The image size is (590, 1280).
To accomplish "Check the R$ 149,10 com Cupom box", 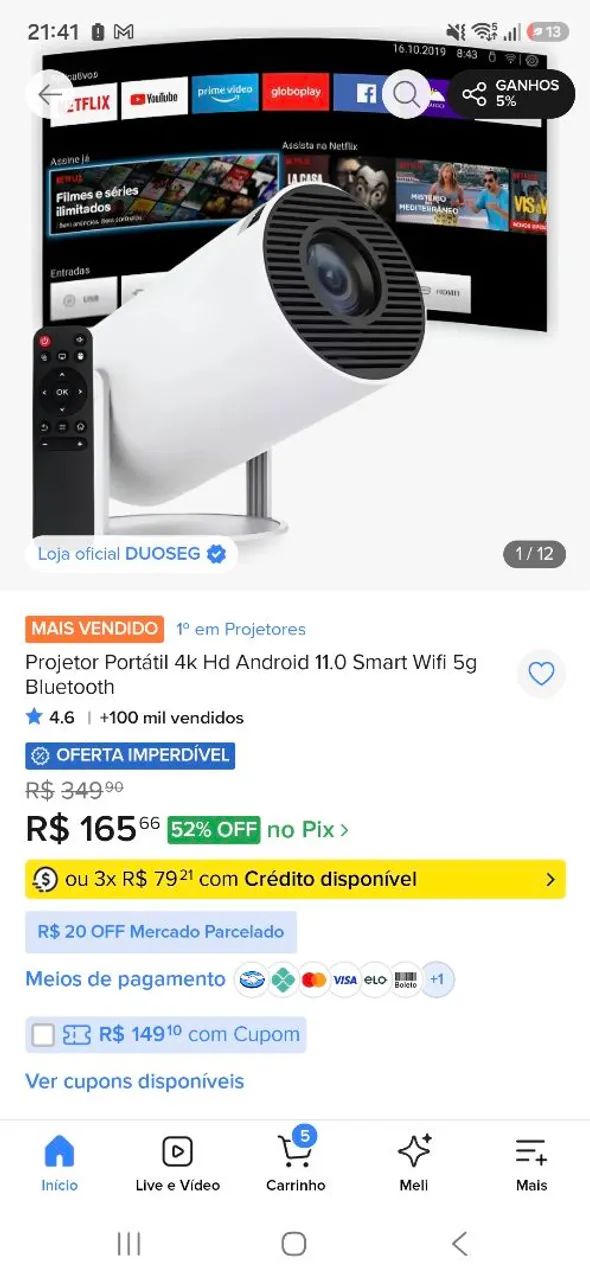I will pos(43,1035).
